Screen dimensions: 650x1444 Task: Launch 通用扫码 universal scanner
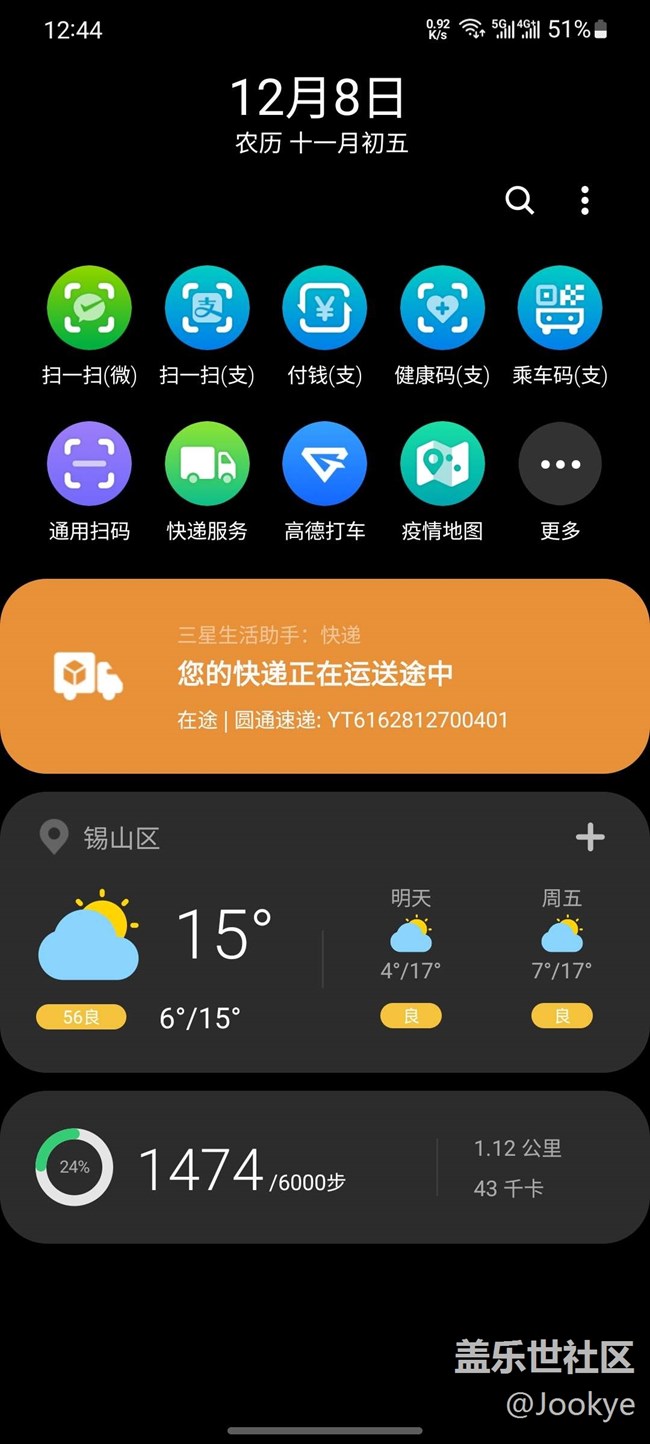89,464
